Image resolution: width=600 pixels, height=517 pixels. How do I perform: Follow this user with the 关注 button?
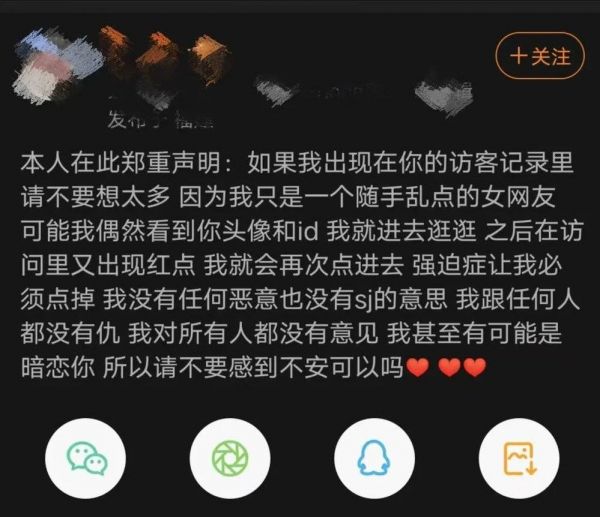tap(539, 56)
